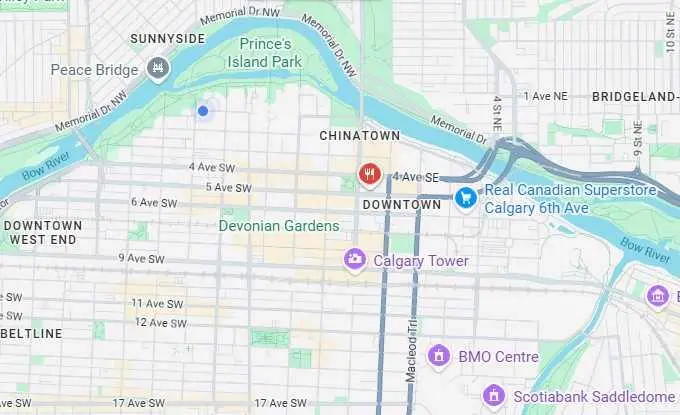Open Real Canadian Superstore shopping pin
680x415 pixels.
[x=465, y=198]
